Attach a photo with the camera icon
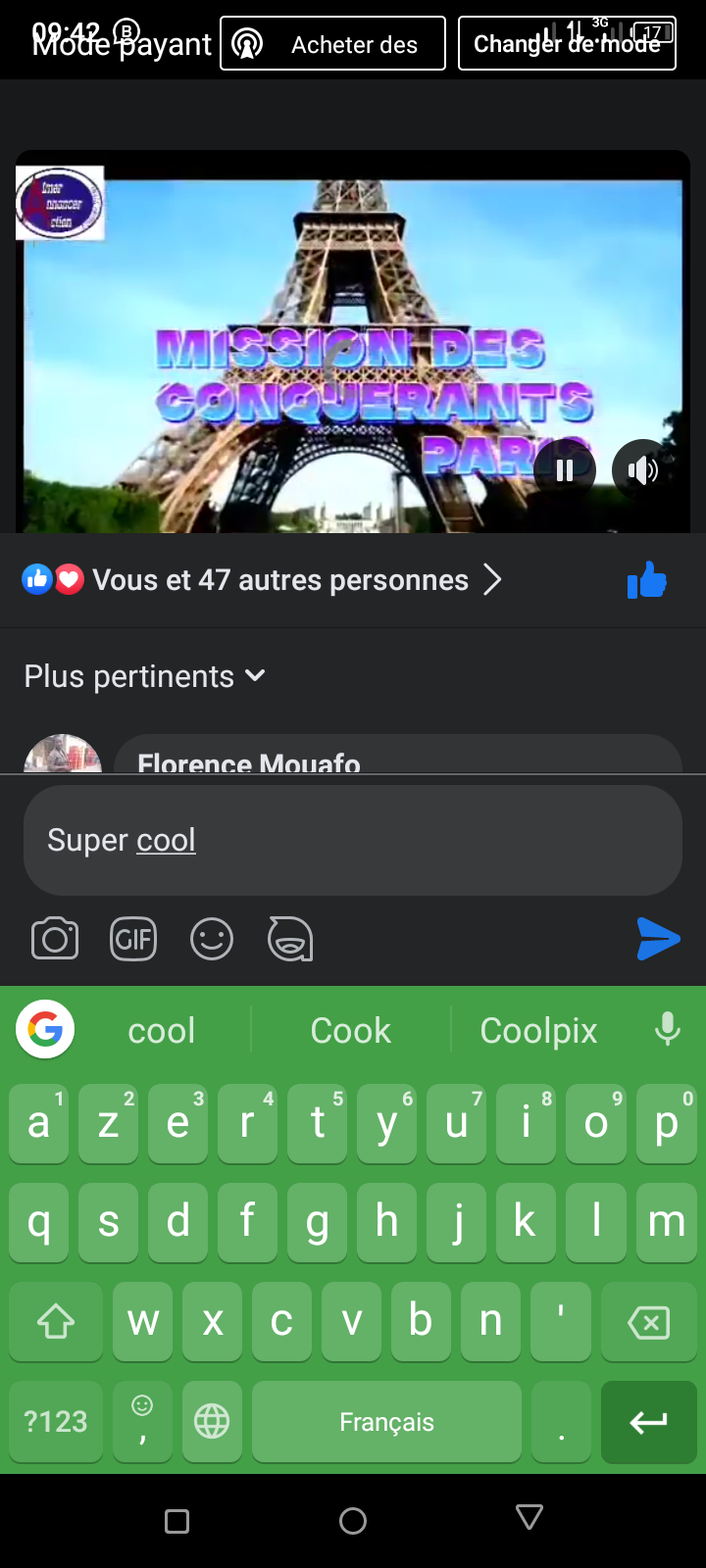This screenshot has width=706, height=1568. 55,939
